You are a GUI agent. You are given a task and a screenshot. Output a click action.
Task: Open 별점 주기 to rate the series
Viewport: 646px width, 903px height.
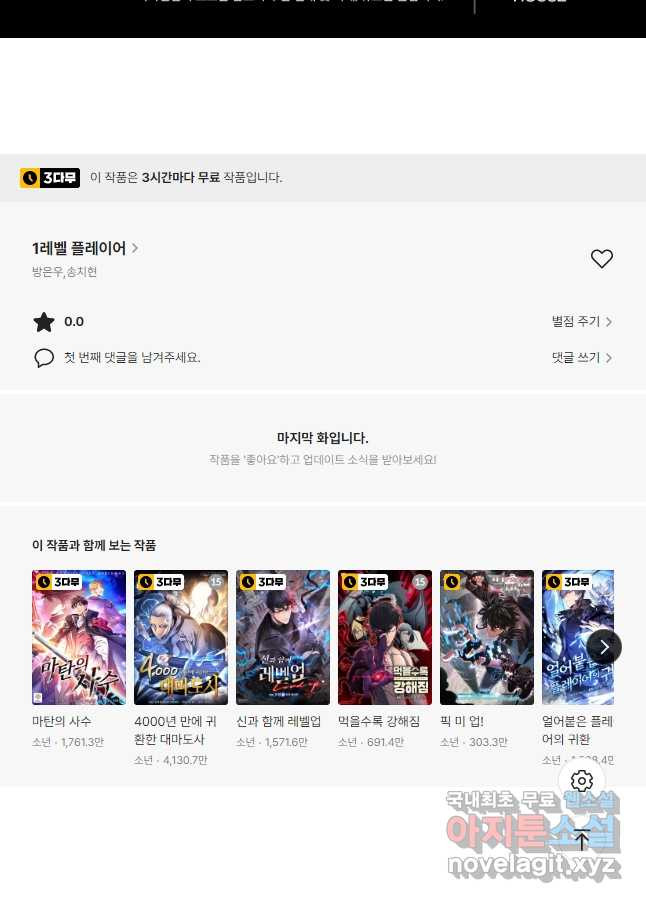click(581, 322)
